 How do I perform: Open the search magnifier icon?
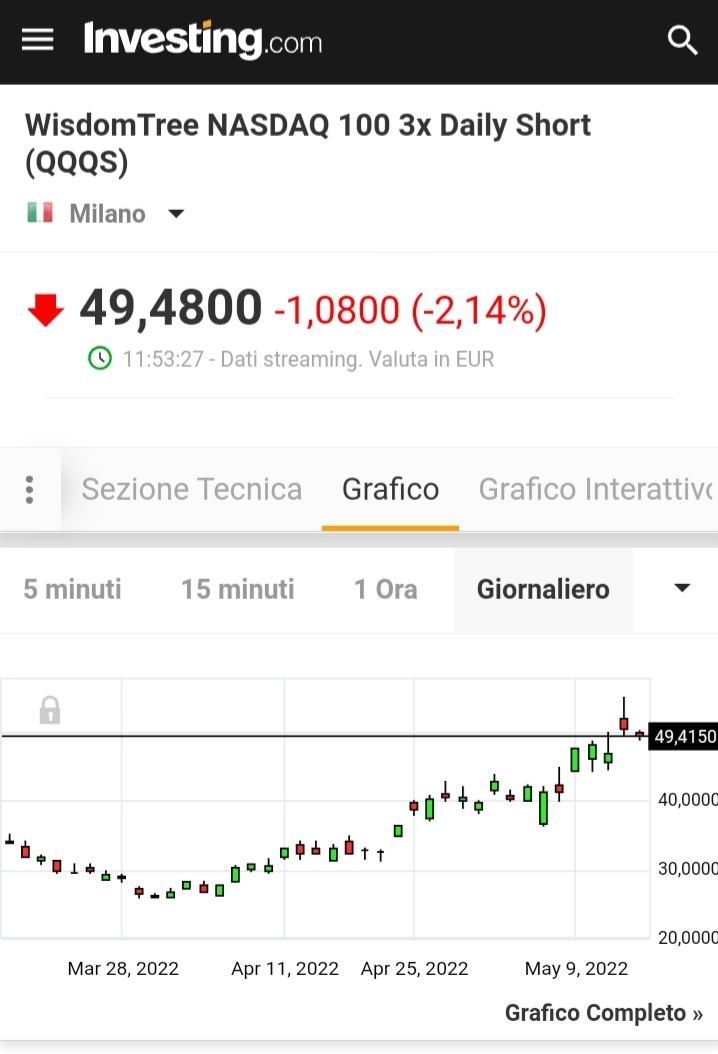coord(682,41)
